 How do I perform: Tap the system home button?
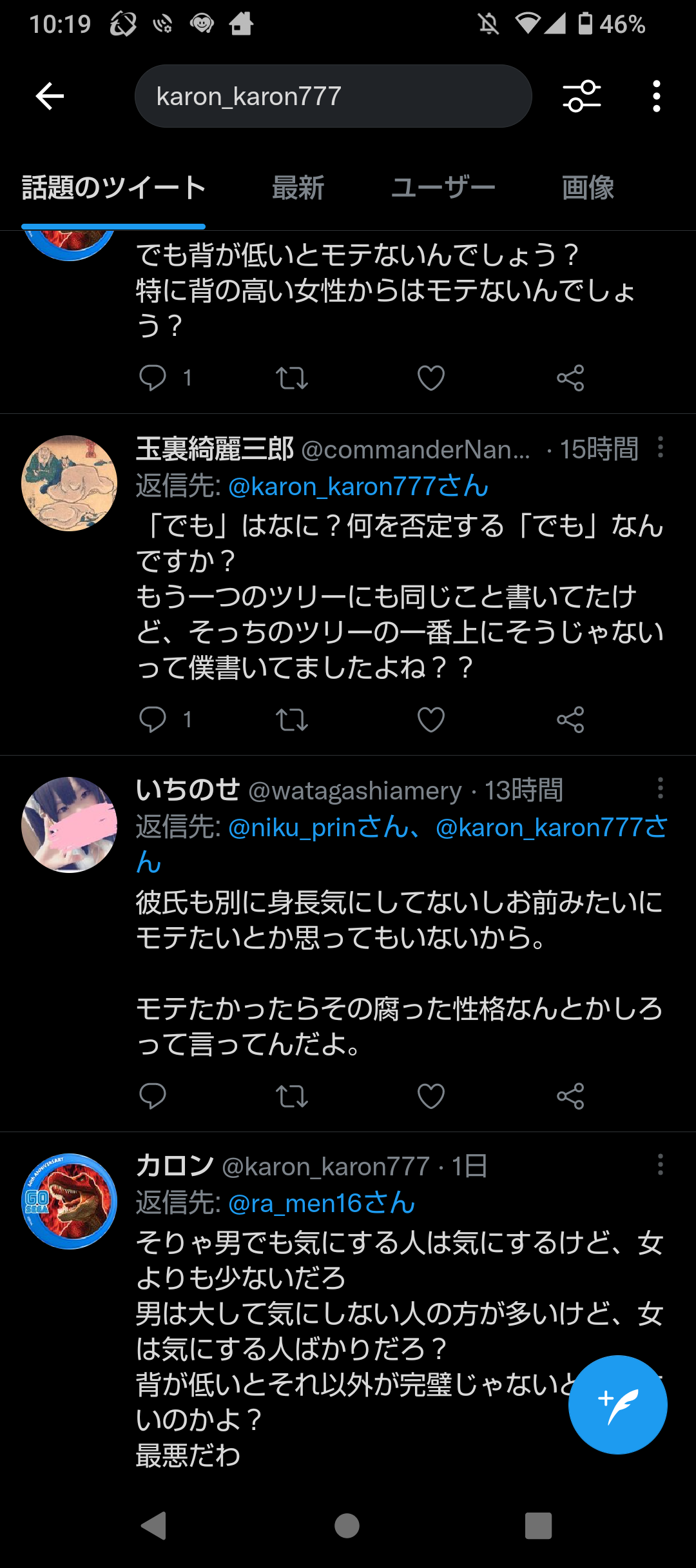(347, 1526)
